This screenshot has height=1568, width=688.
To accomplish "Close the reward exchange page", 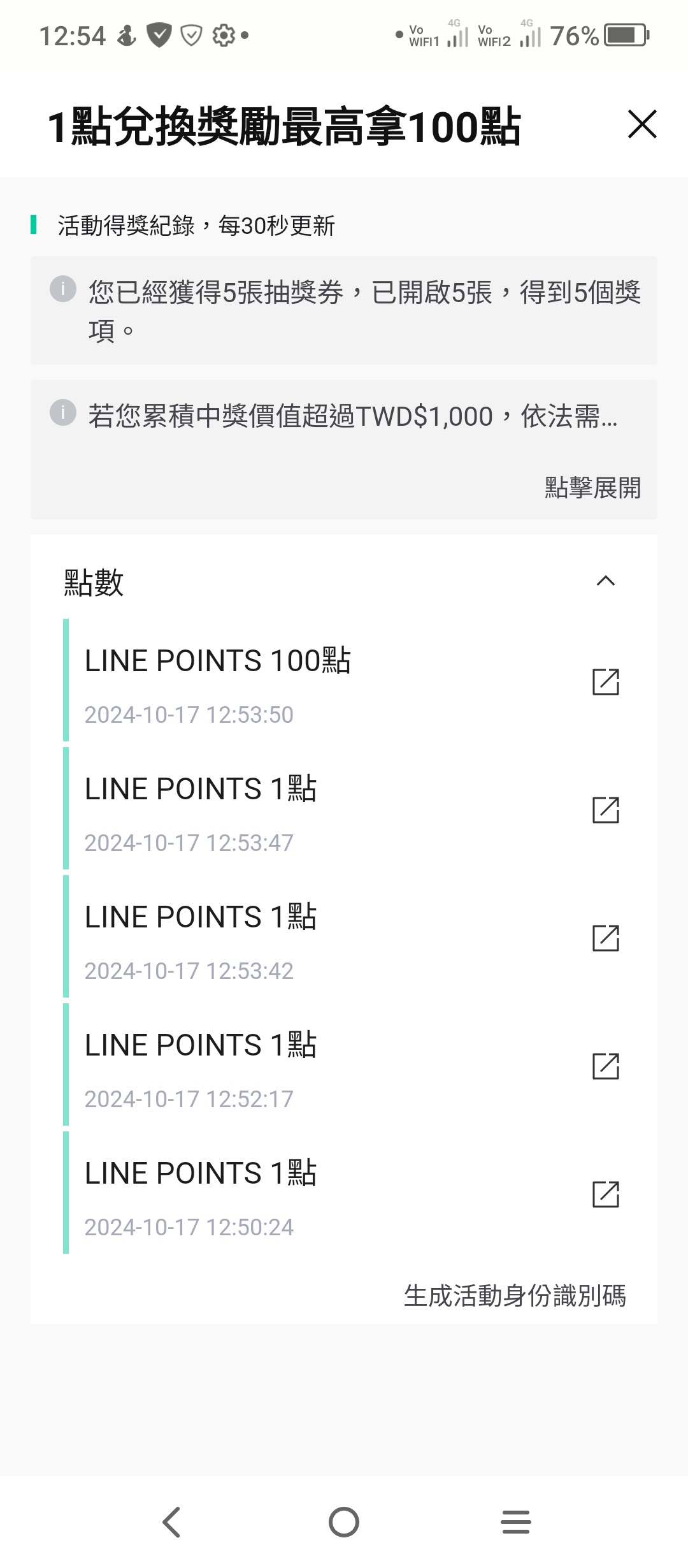I will pyautogui.click(x=641, y=124).
